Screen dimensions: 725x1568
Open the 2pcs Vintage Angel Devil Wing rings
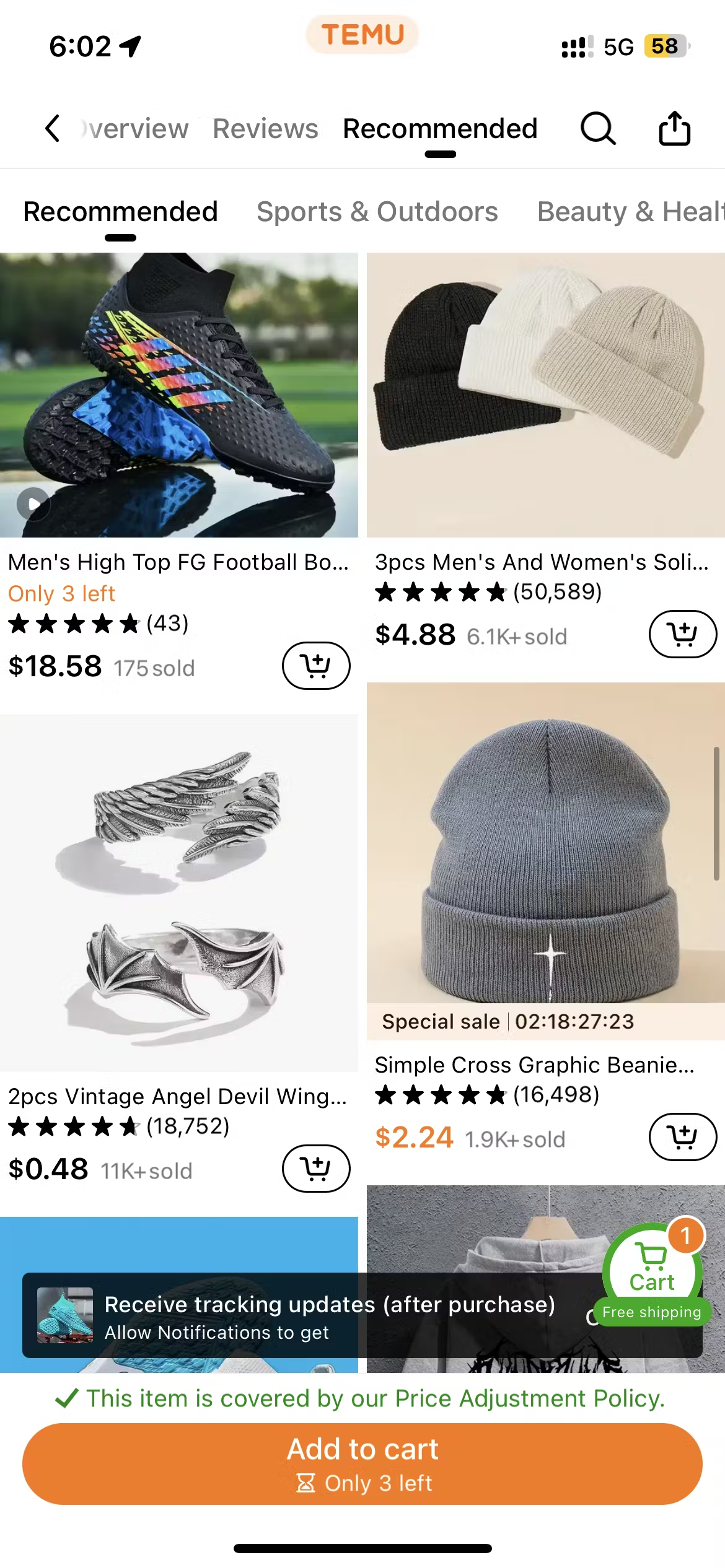point(178,893)
